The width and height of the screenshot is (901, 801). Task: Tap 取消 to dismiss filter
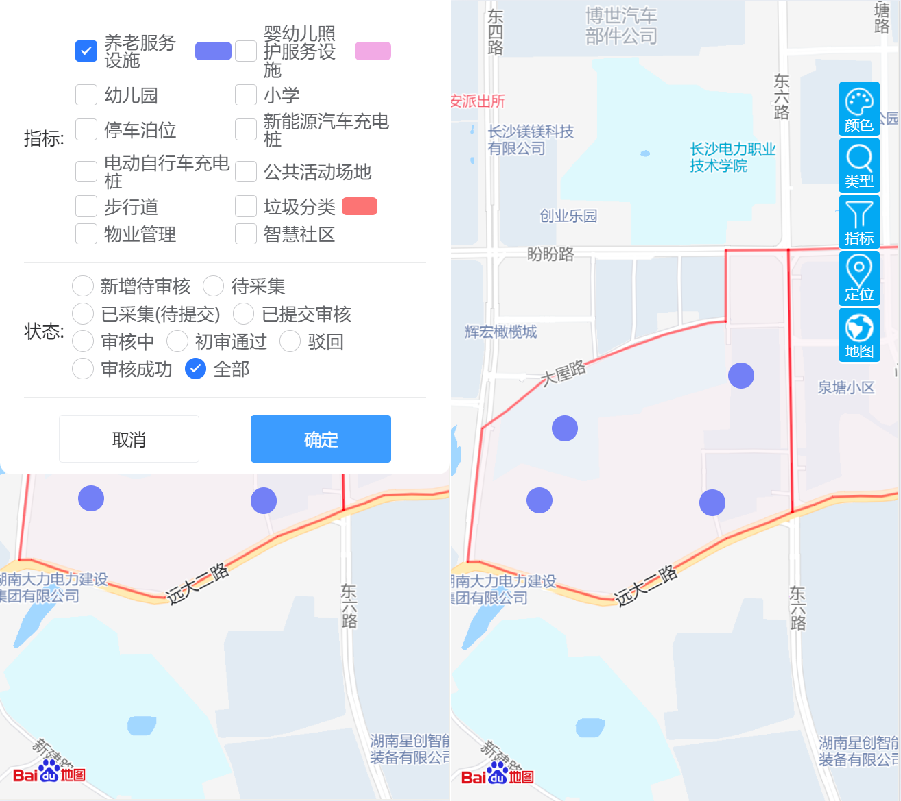[129, 439]
